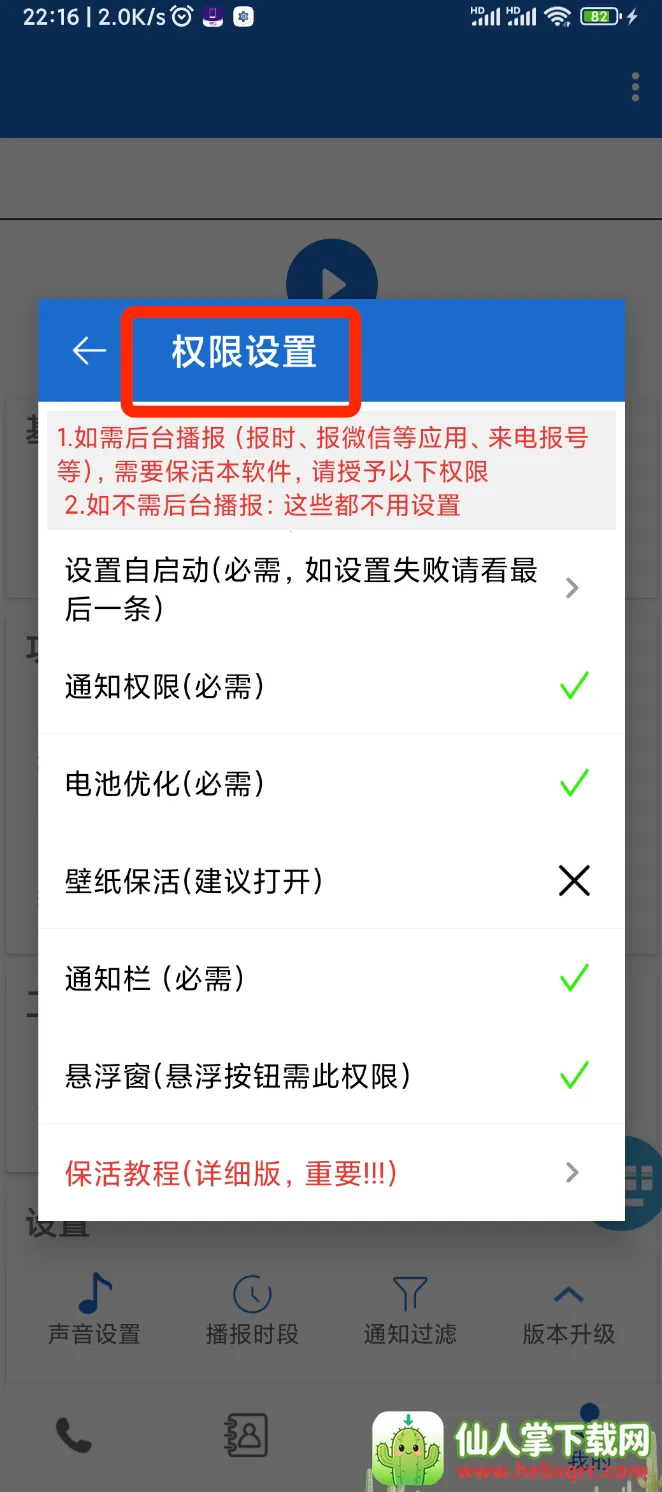
Task: Open the 设置自启动 permission row
Action: 330,587
